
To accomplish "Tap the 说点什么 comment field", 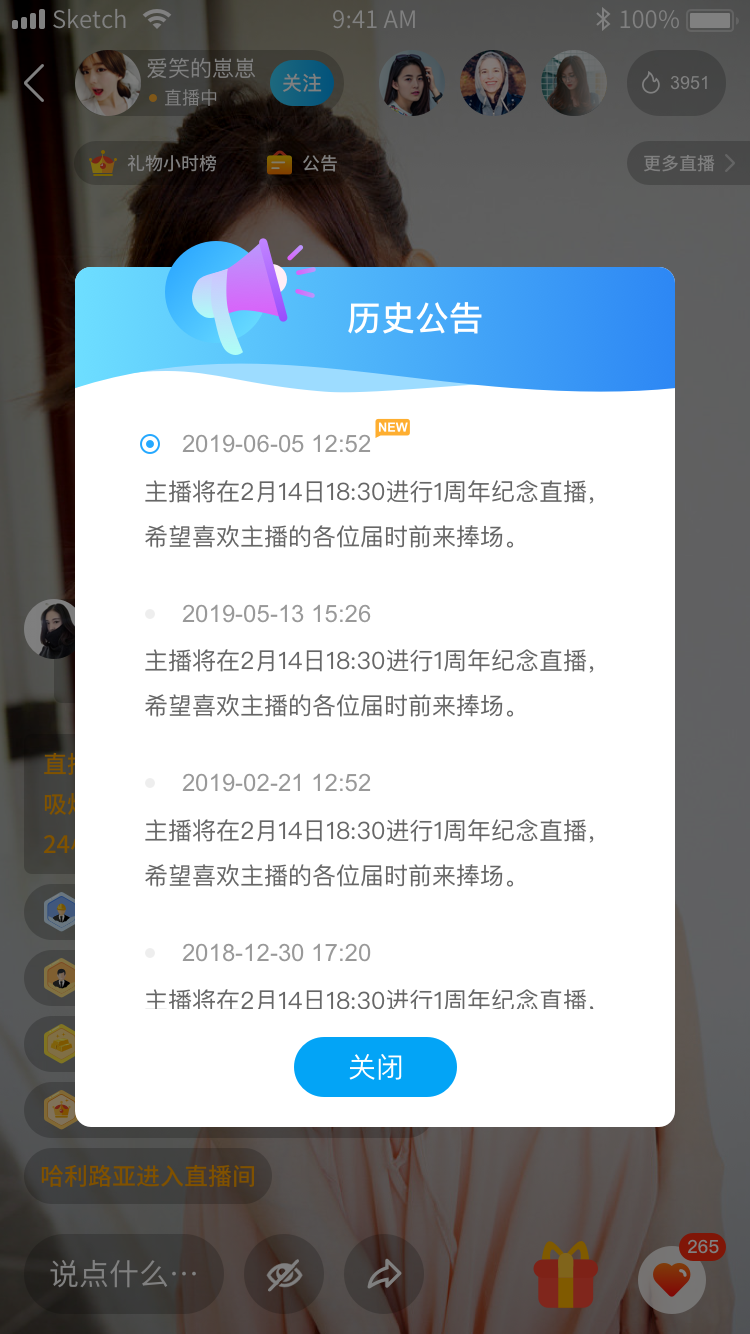I will pos(123,1274).
